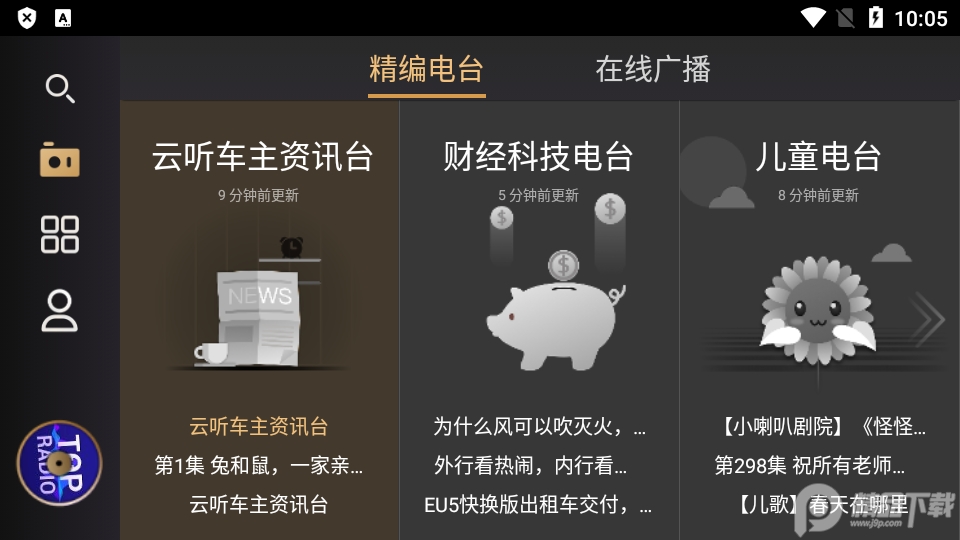This screenshot has width=960, height=540.
Task: Open the TOP RADIO now-playing disc
Action: click(x=60, y=463)
